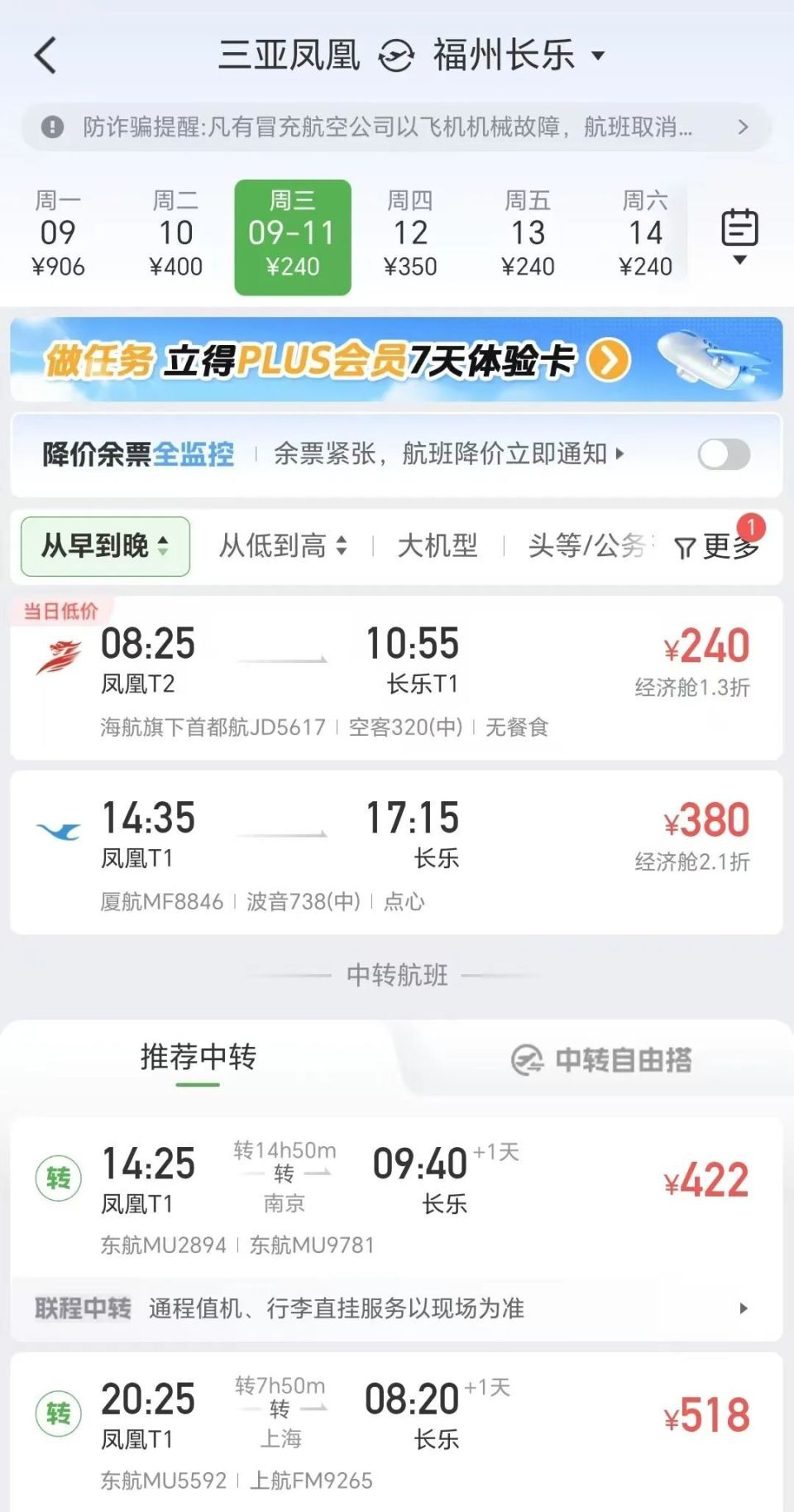Open the 08:25 JD5617 flight at ¥240
This screenshot has width=794, height=1512.
[x=396, y=679]
